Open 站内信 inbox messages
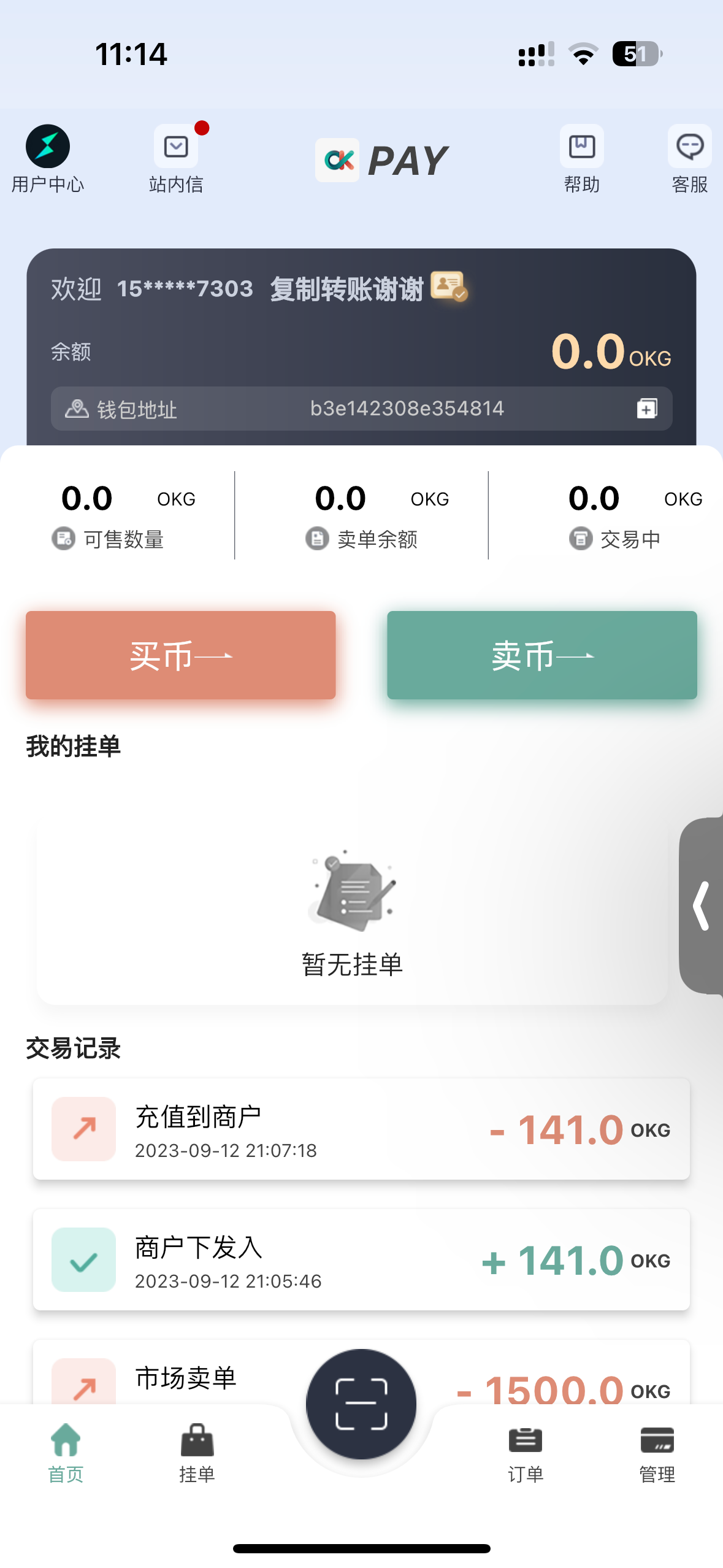 tap(176, 158)
